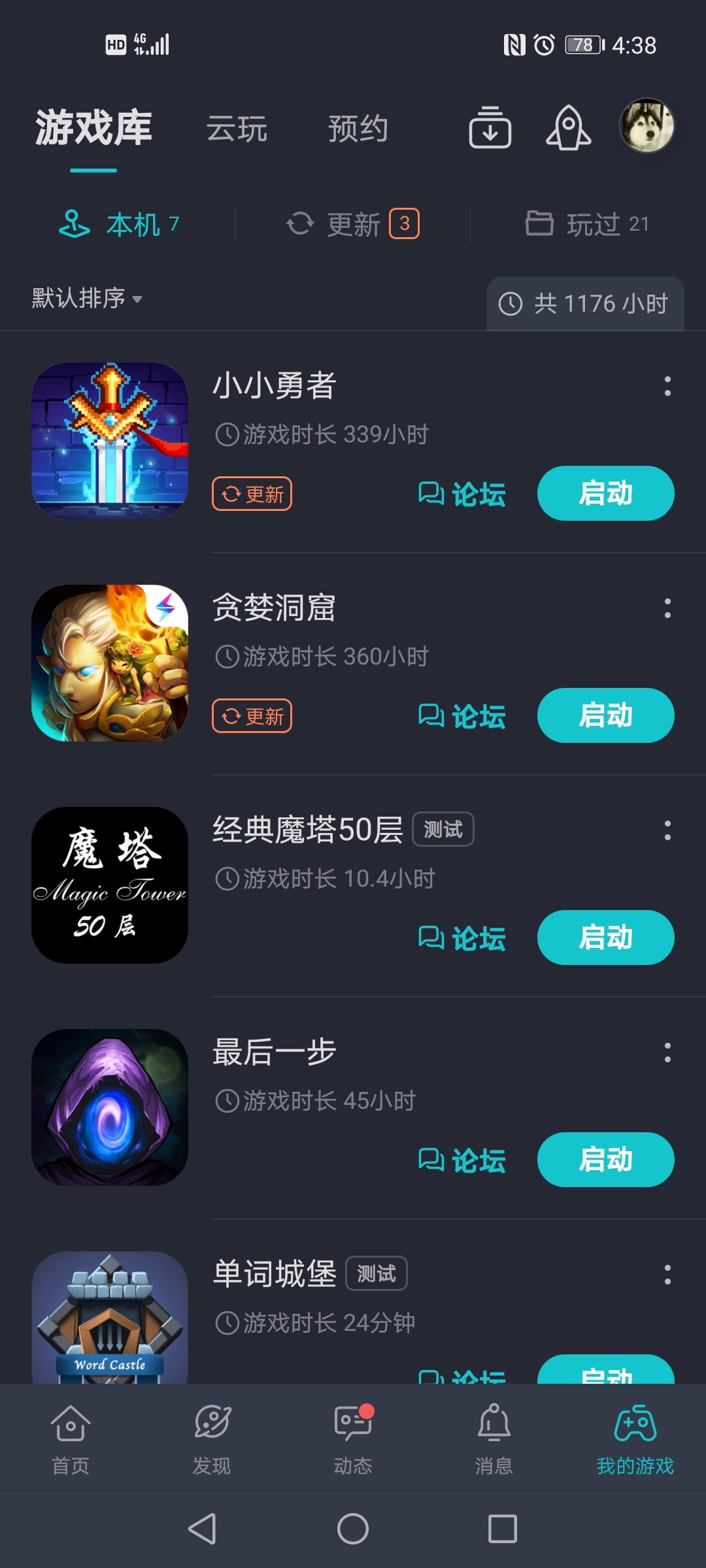Select the 我的游戏 gamepad icon
This screenshot has height=1568, width=706.
tap(635, 1441)
